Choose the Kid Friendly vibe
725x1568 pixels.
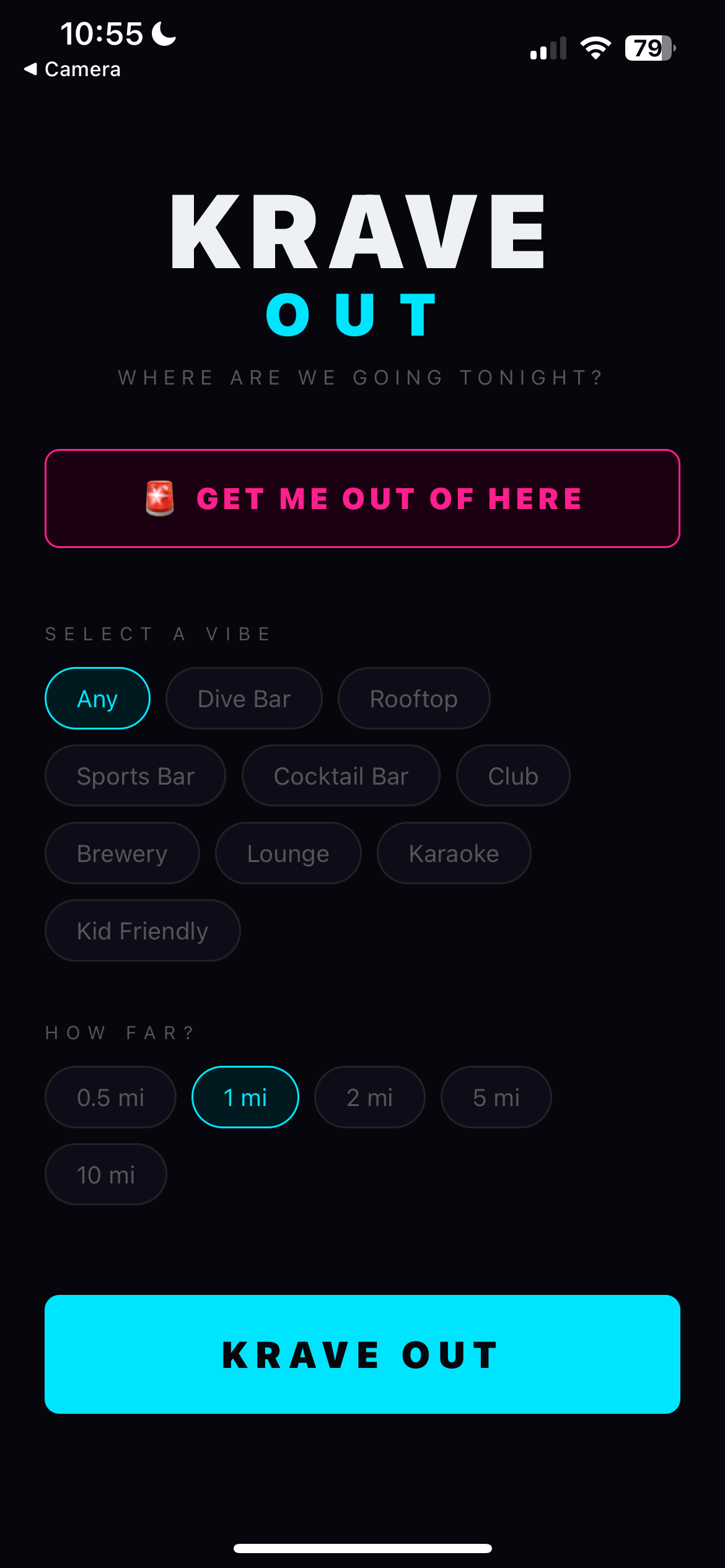pos(143,931)
